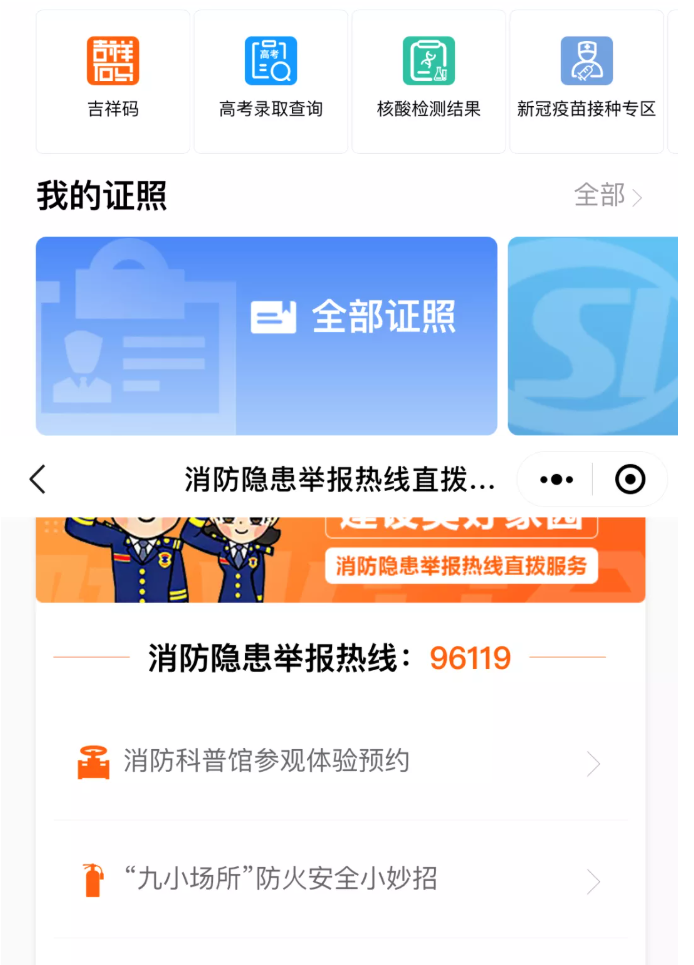Open 消防科普馆参观体验预约

[x=340, y=763]
